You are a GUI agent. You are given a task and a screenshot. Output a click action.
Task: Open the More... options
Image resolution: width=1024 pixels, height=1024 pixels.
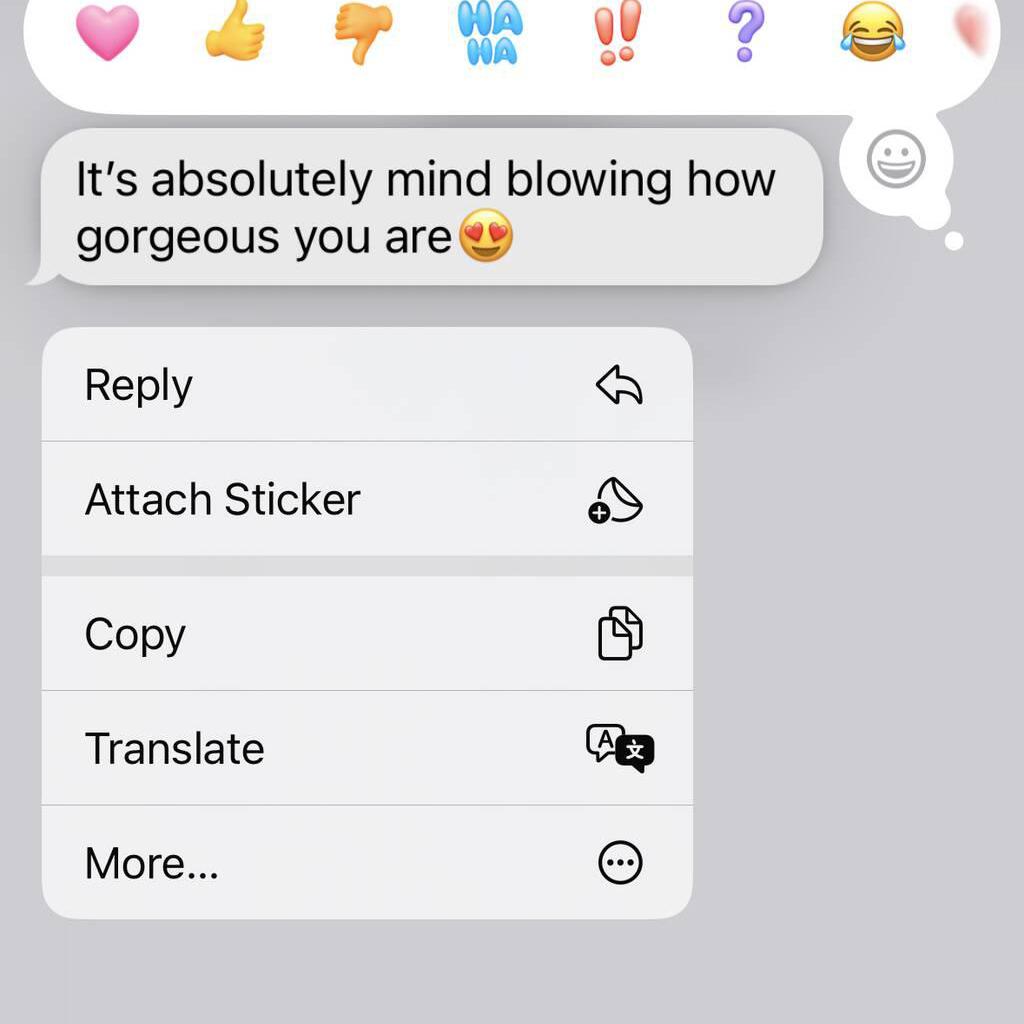click(x=367, y=862)
